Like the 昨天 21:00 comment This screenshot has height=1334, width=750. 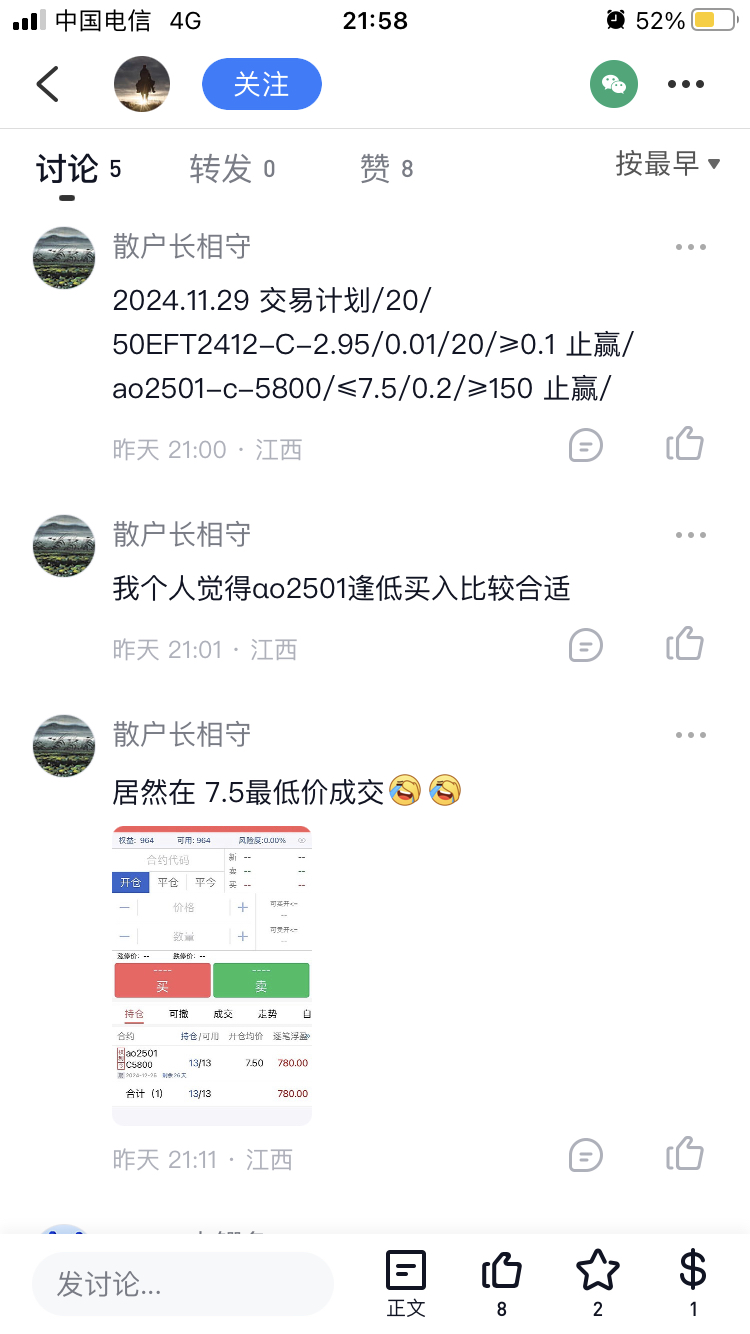[x=685, y=444]
